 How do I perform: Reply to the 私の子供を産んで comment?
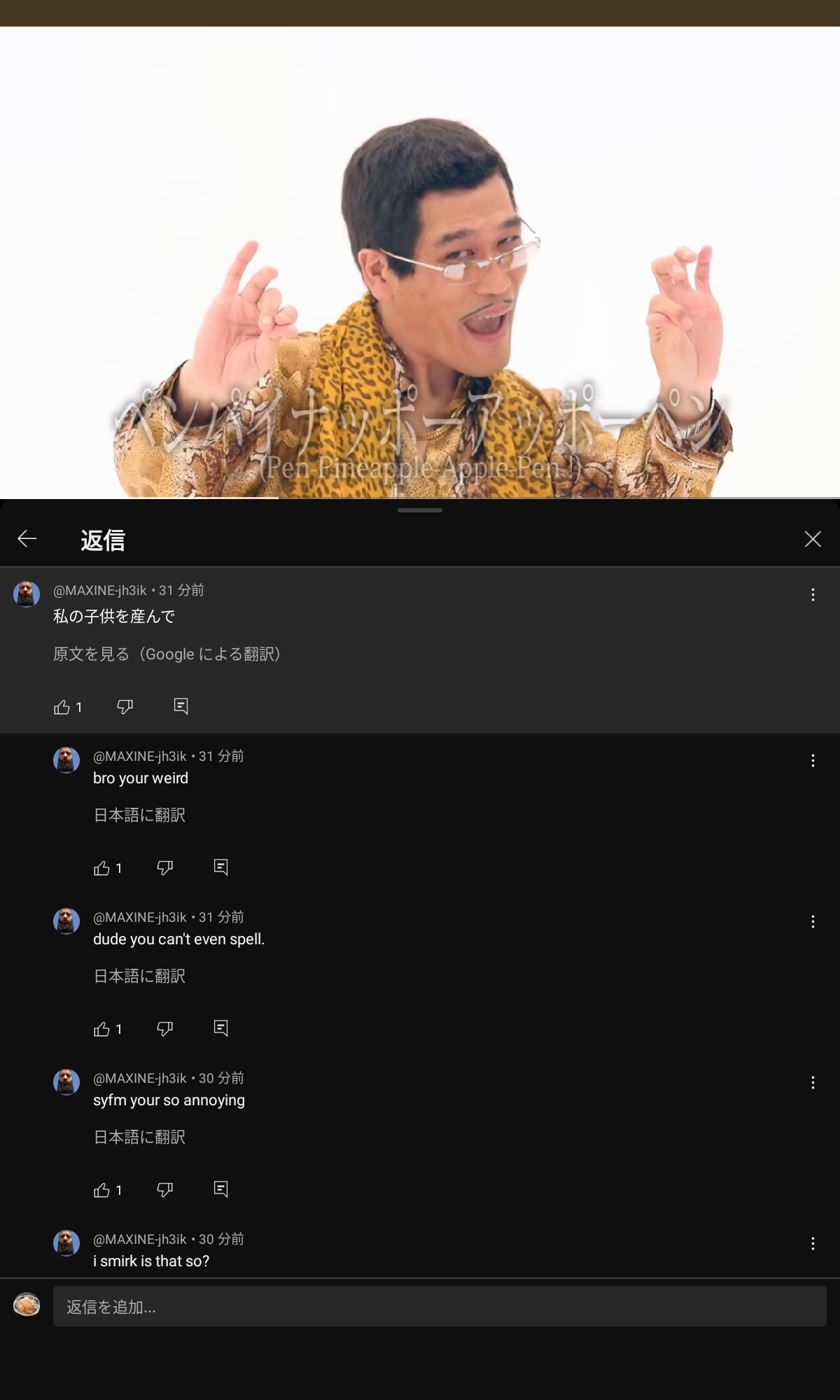click(181, 706)
